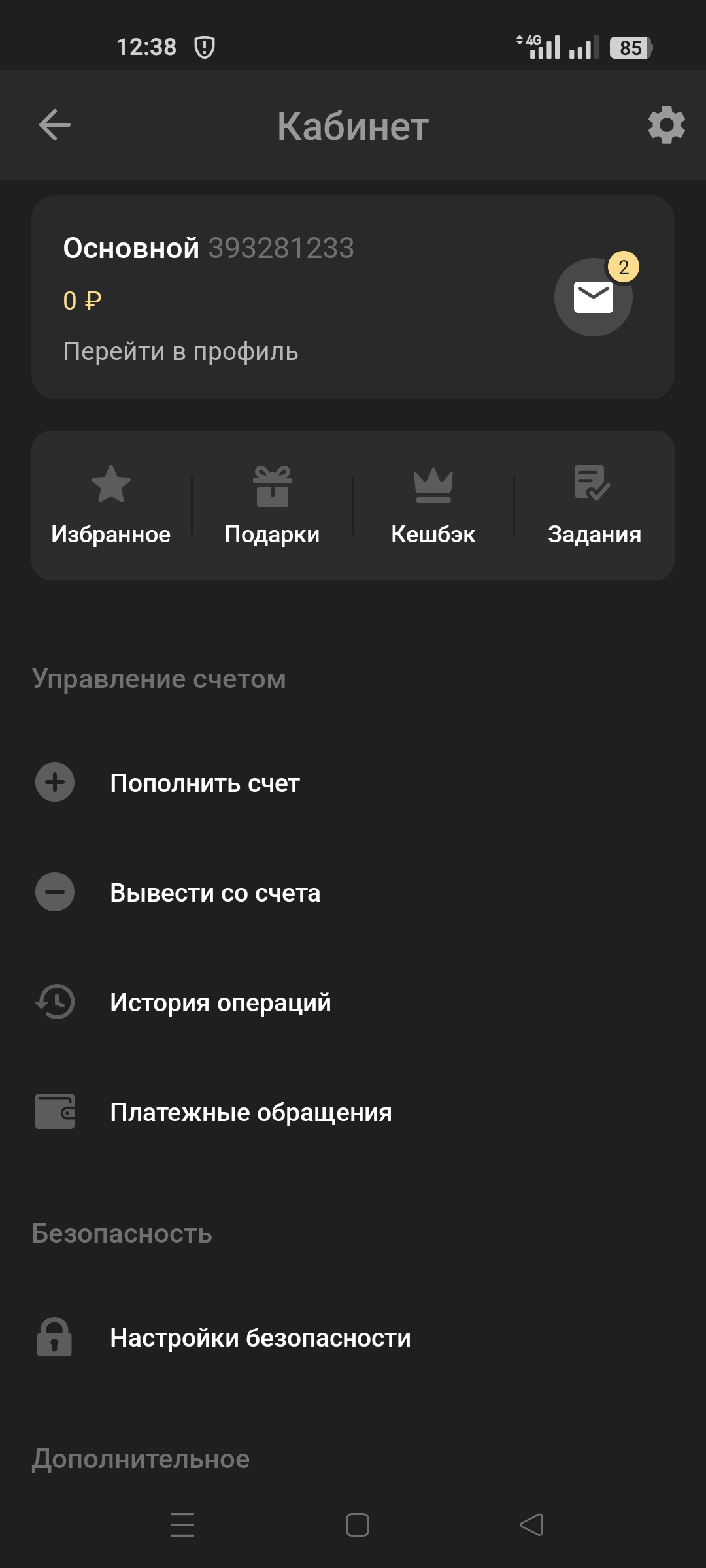
Task: Tap the system home button
Action: [357, 1525]
